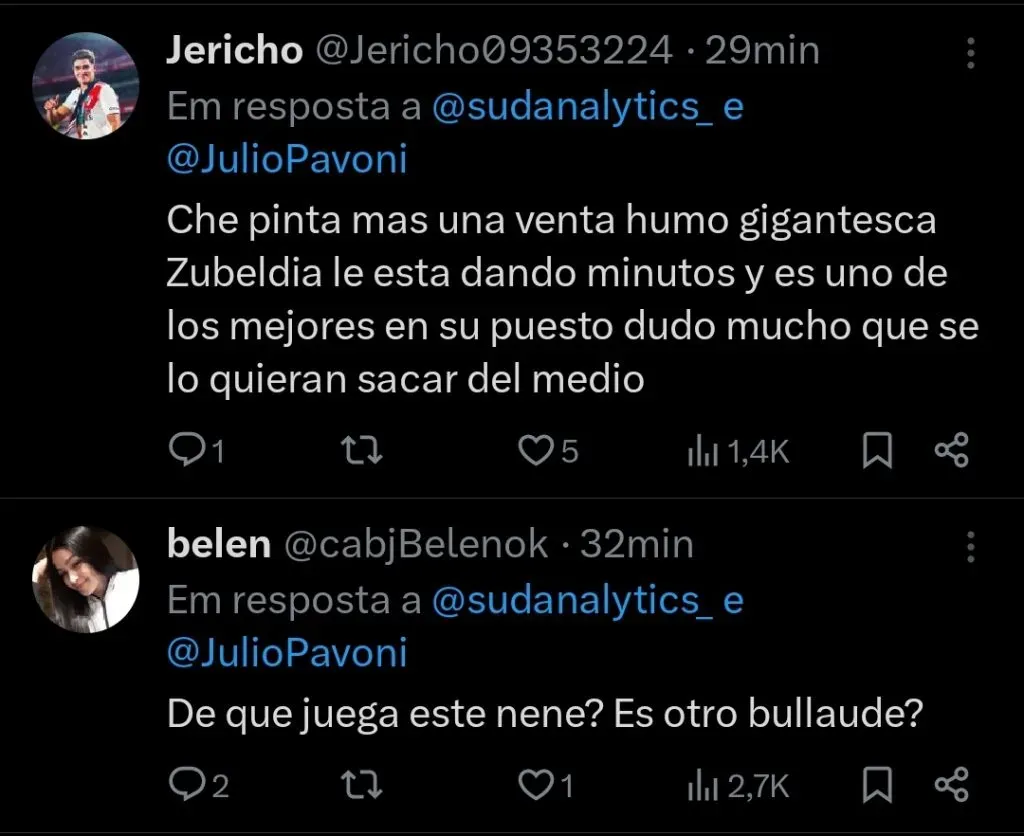The height and width of the screenshot is (836, 1024).
Task: Share belen's tweet
Action: tap(951, 786)
